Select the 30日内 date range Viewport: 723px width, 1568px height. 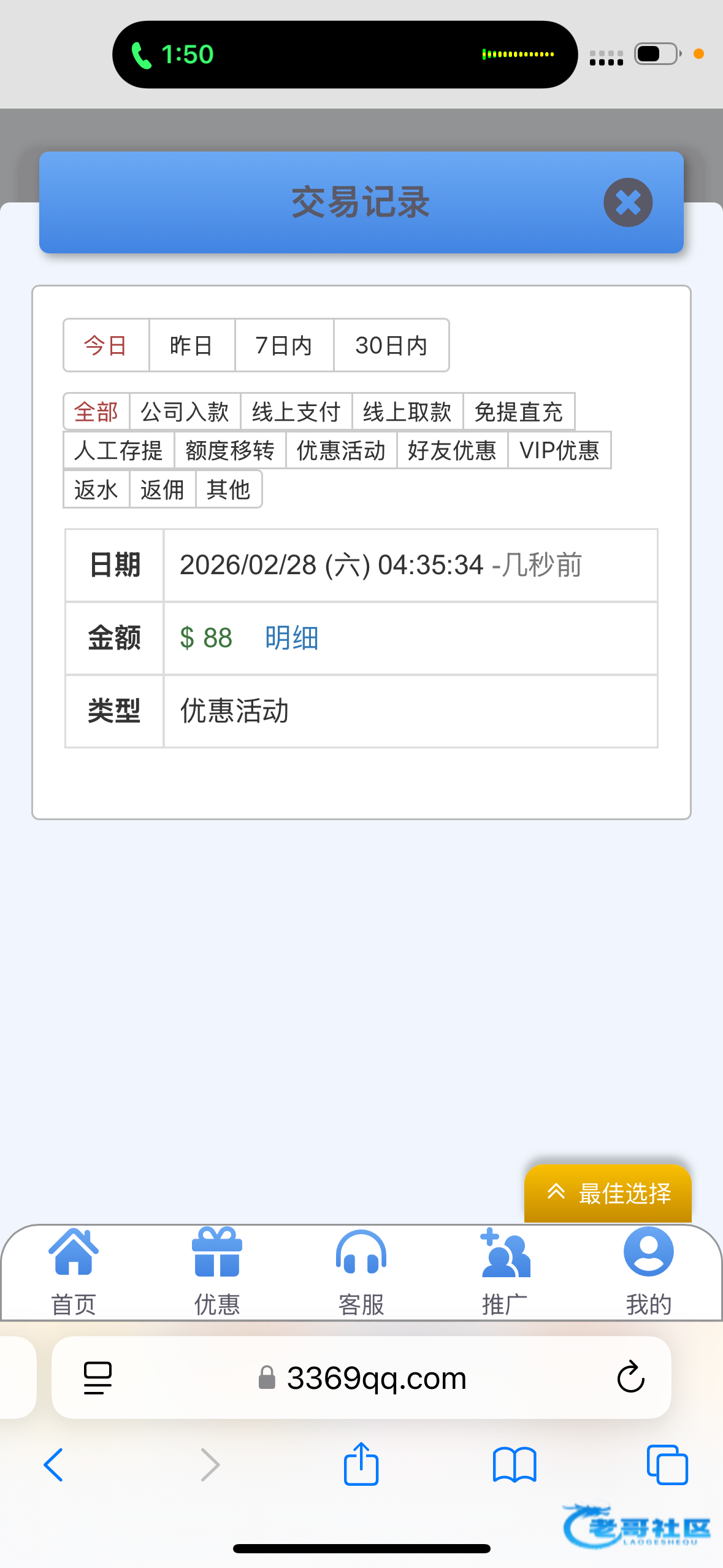click(x=391, y=345)
